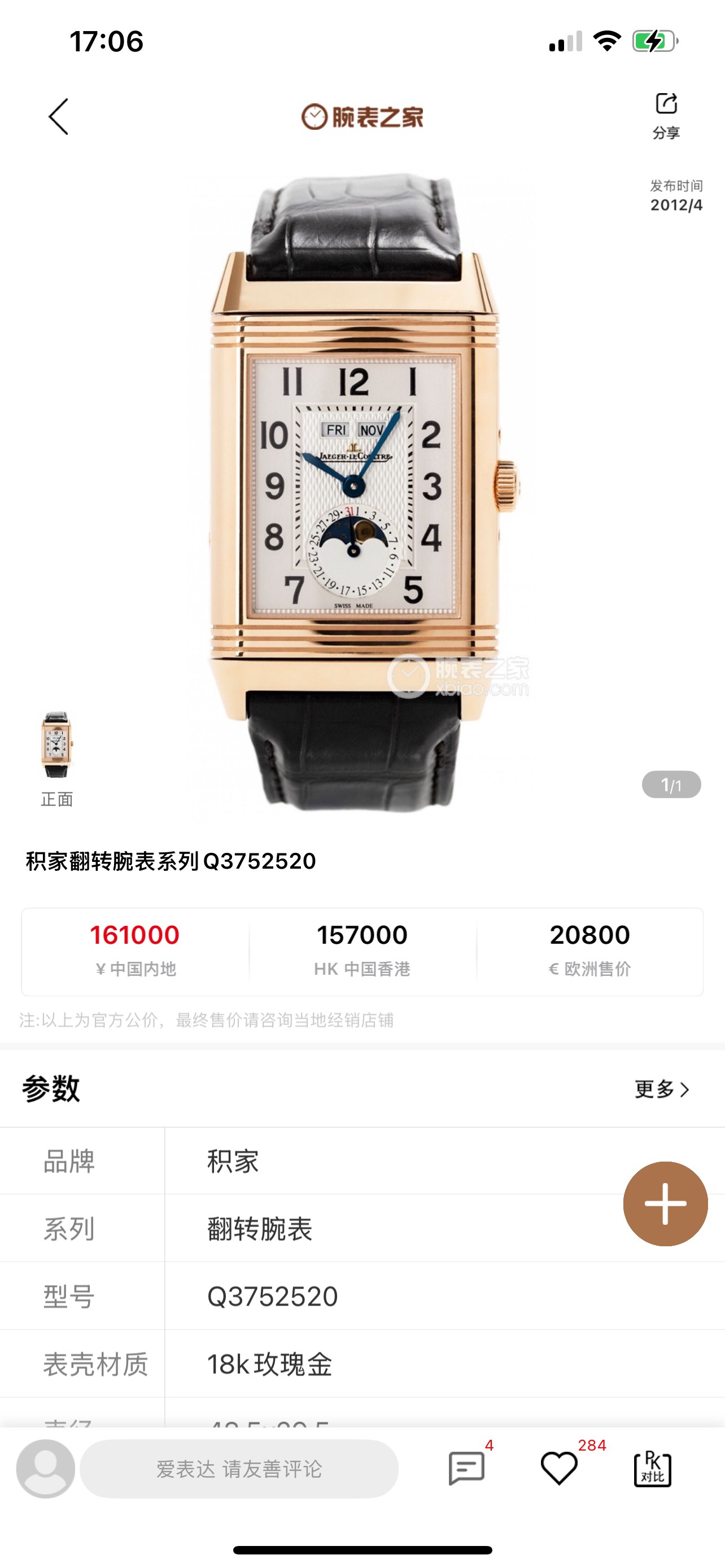The image size is (725, 1568).
Task: Go back using the top-left arrow
Action: click(58, 116)
